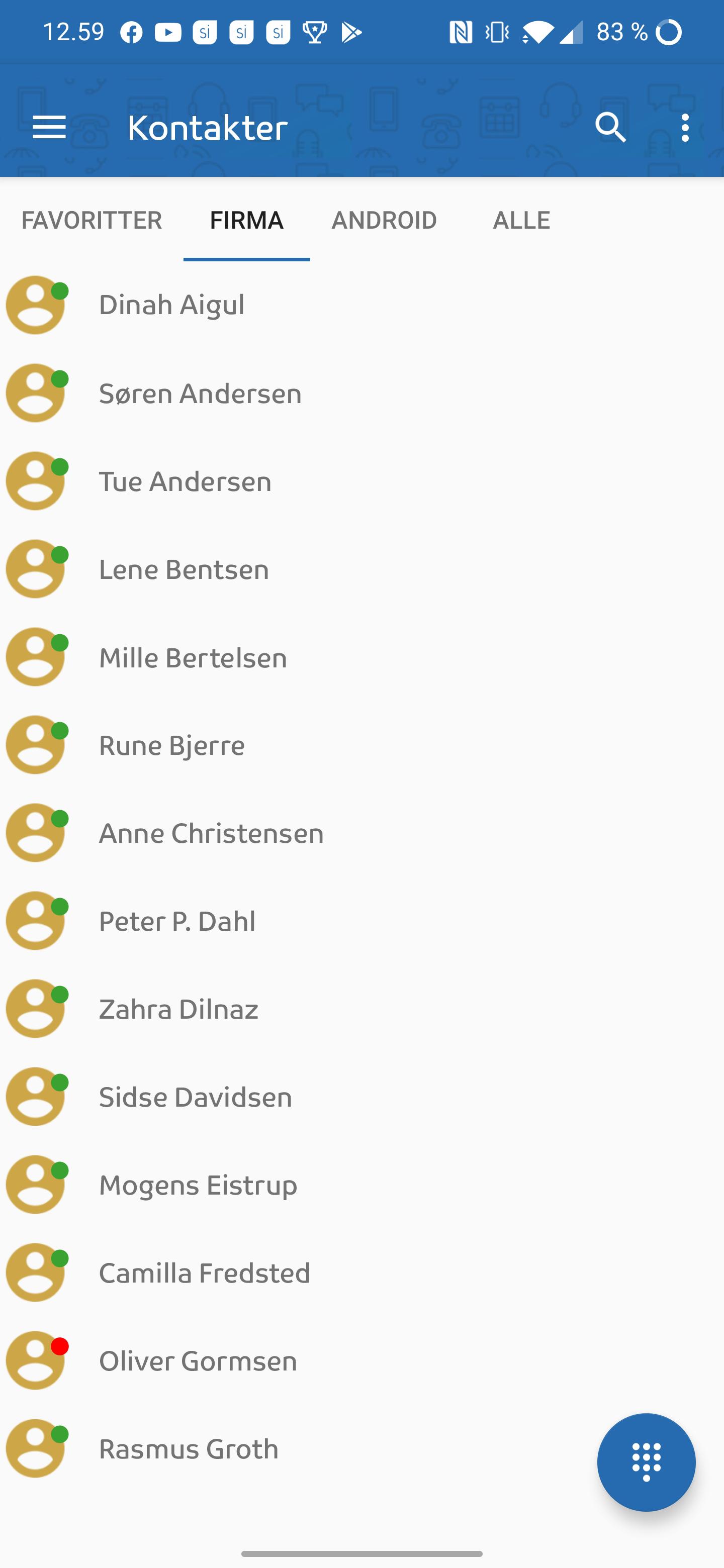Open the ALLE contacts tab
Image resolution: width=724 pixels, height=1568 pixels.
[520, 220]
